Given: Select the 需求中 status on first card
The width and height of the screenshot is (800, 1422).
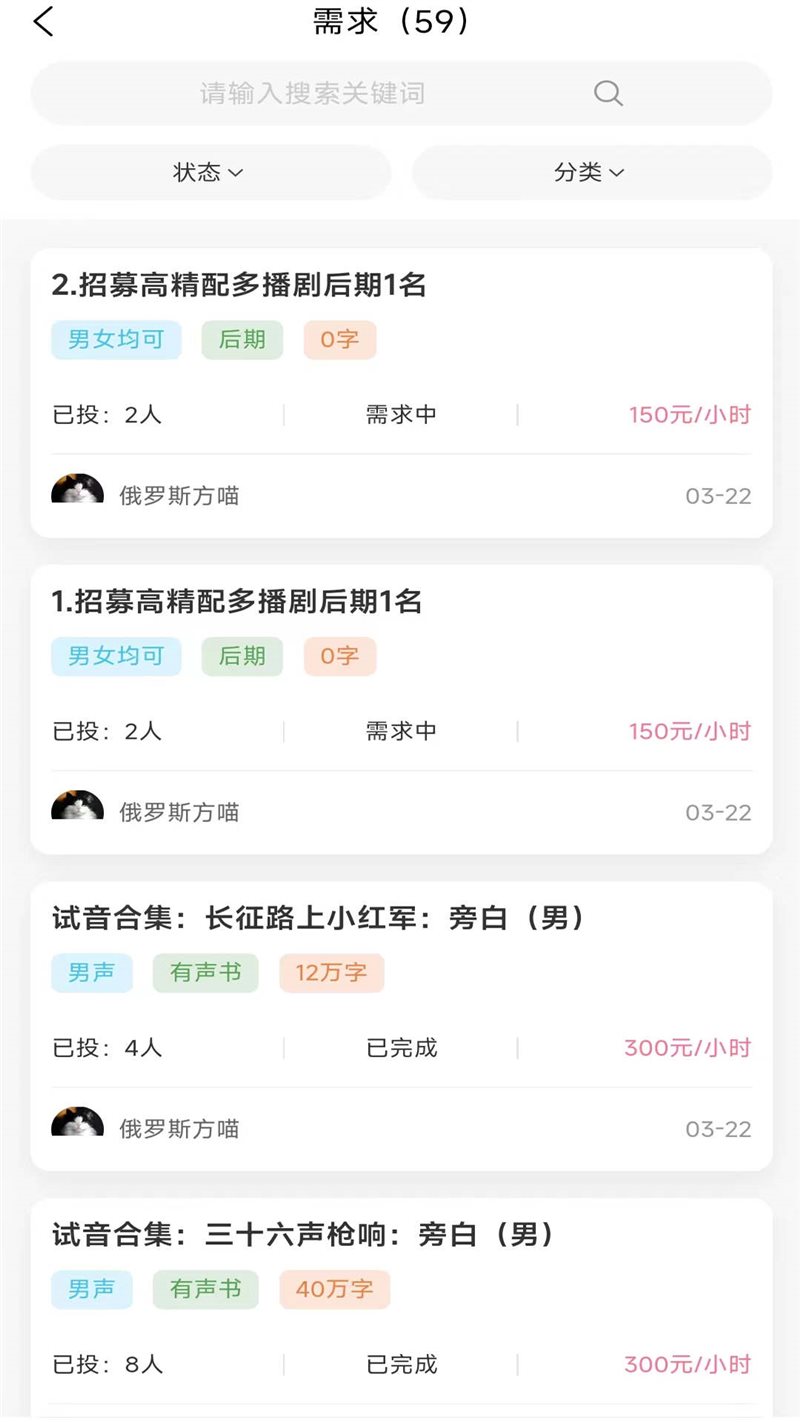Looking at the screenshot, I should 400,414.
